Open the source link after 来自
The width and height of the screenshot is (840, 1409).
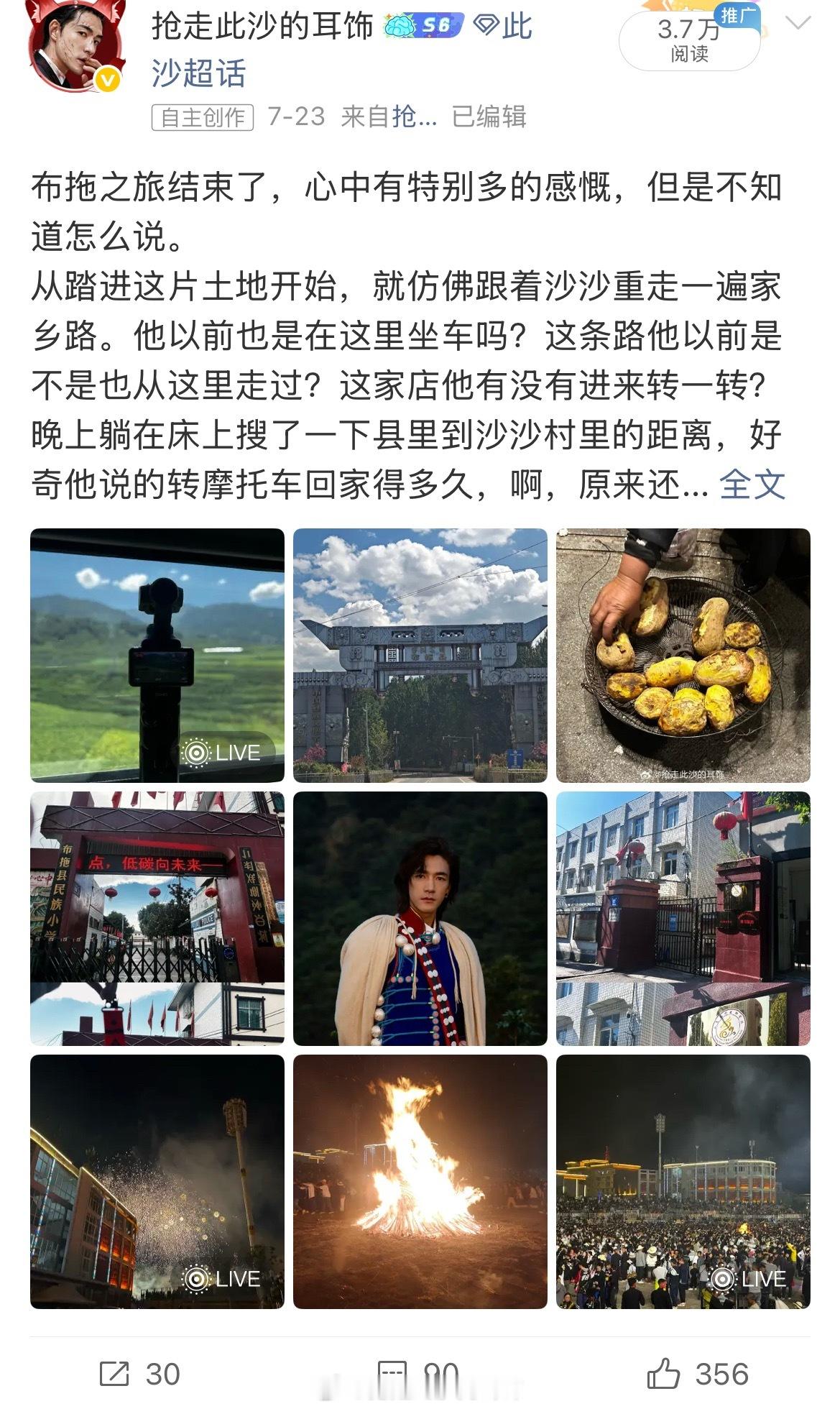pyautogui.click(x=415, y=116)
